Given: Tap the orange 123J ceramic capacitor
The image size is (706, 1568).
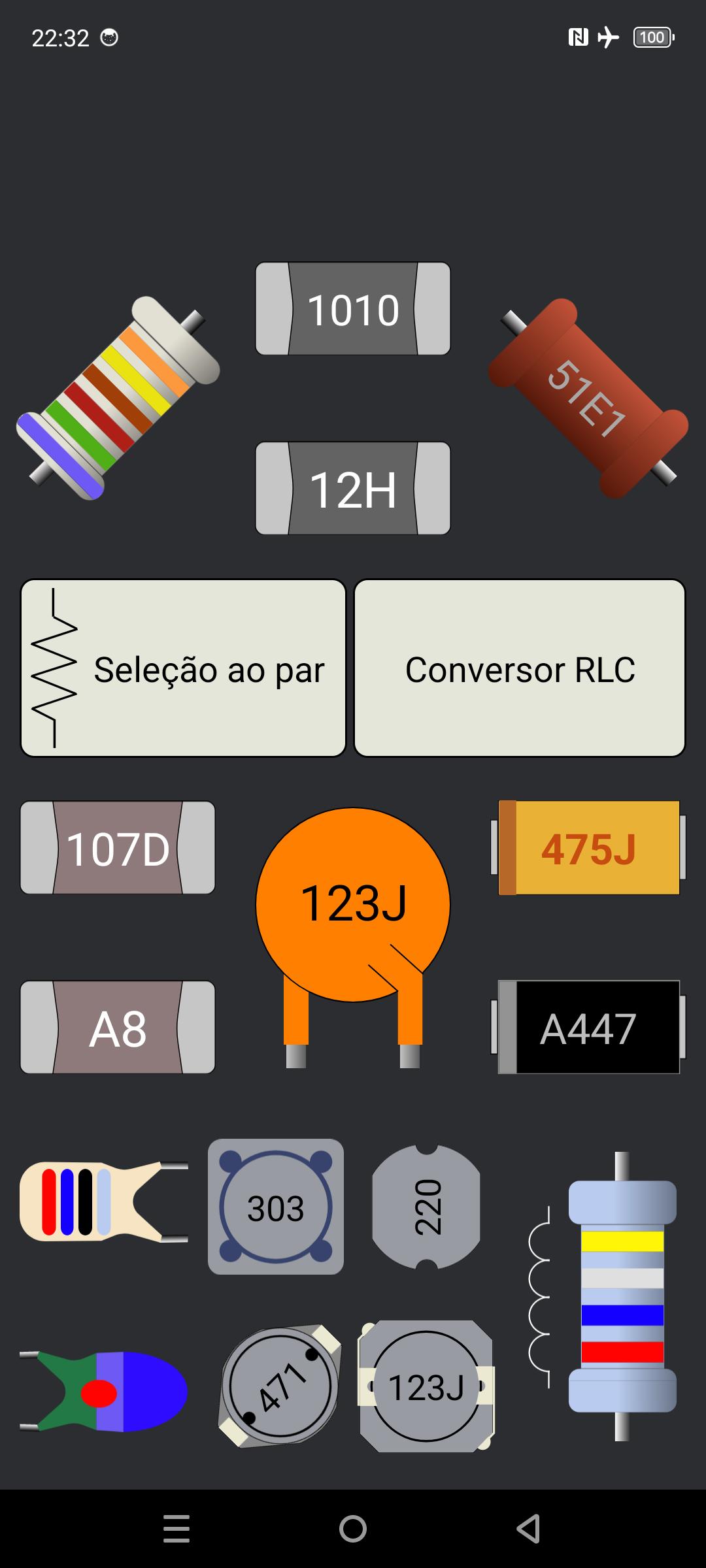Looking at the screenshot, I should coord(353,938).
